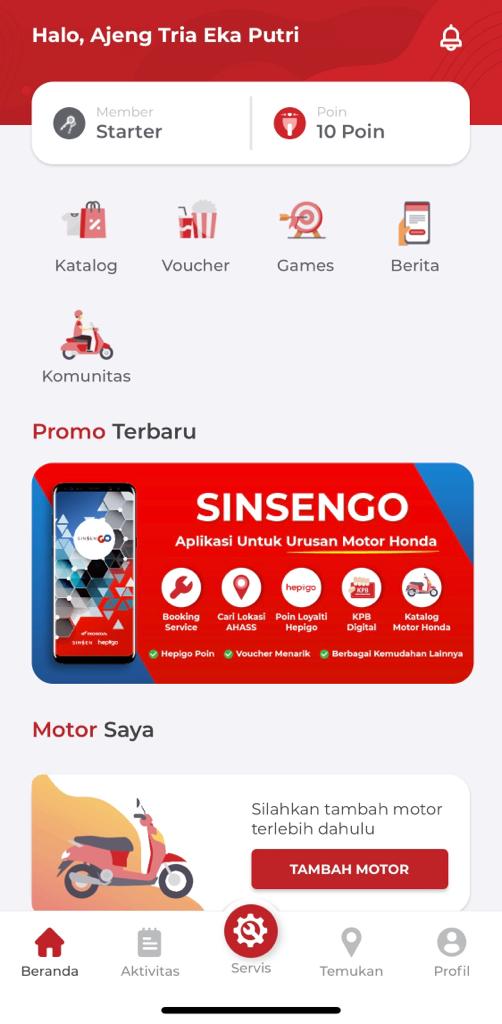
Task: Read the Berita news section
Action: coord(415,237)
